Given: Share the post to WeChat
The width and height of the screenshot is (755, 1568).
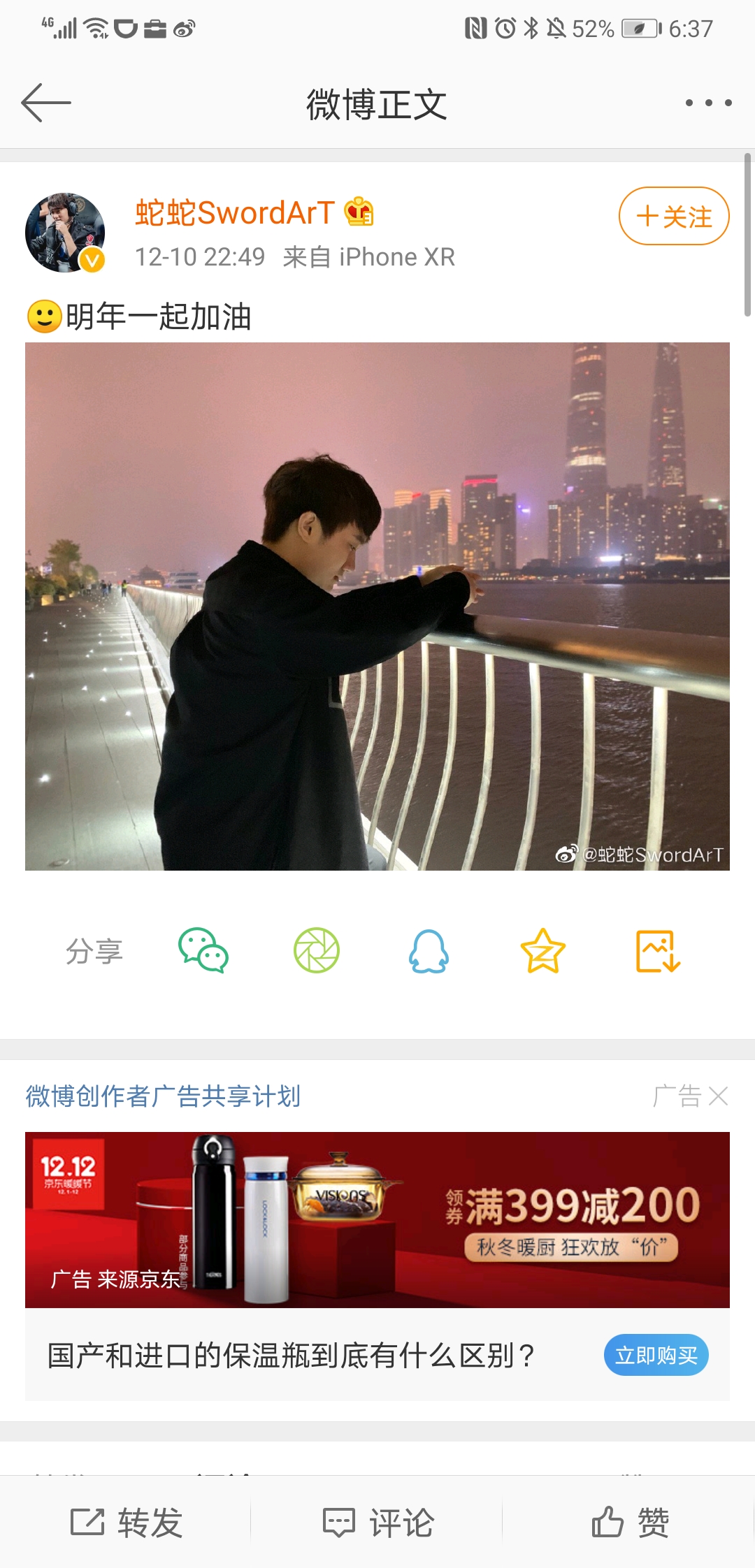Looking at the screenshot, I should 203,950.
